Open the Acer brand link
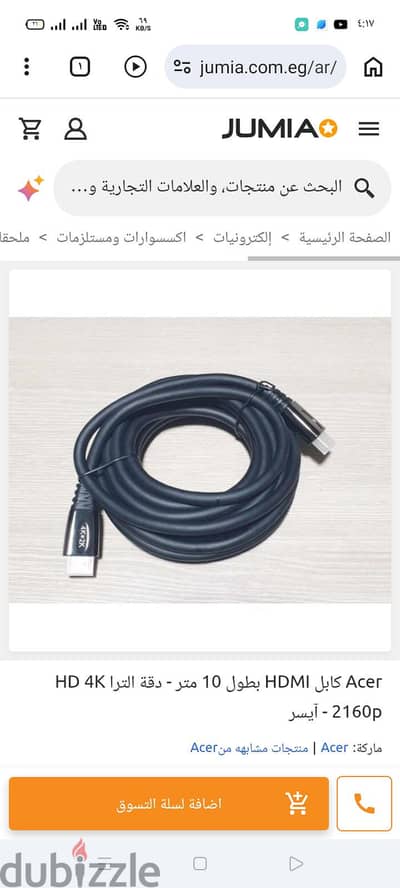Viewport: 400px width, 888px height. pyautogui.click(x=334, y=748)
